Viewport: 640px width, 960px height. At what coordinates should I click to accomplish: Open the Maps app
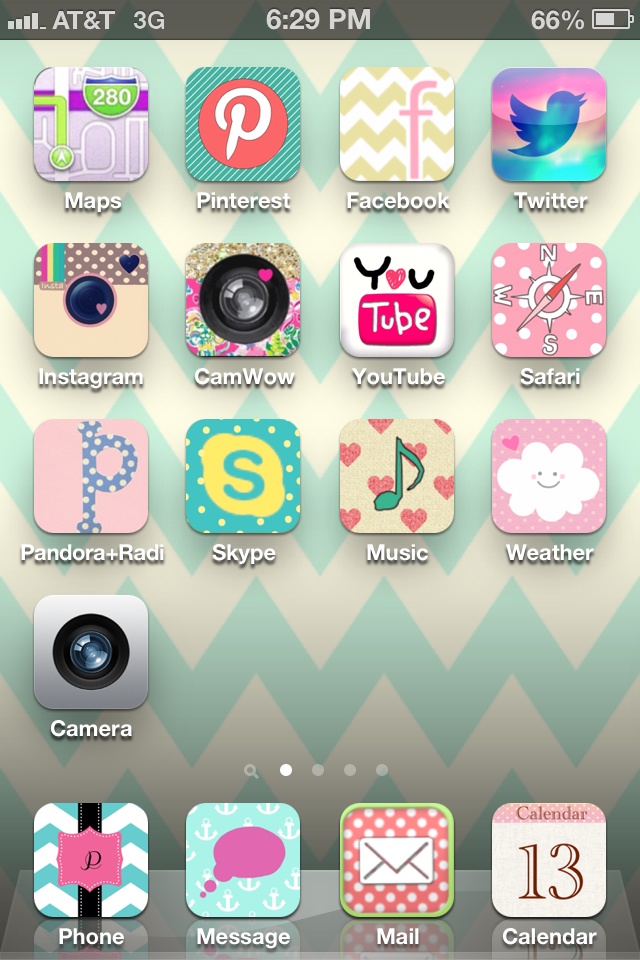pos(91,124)
